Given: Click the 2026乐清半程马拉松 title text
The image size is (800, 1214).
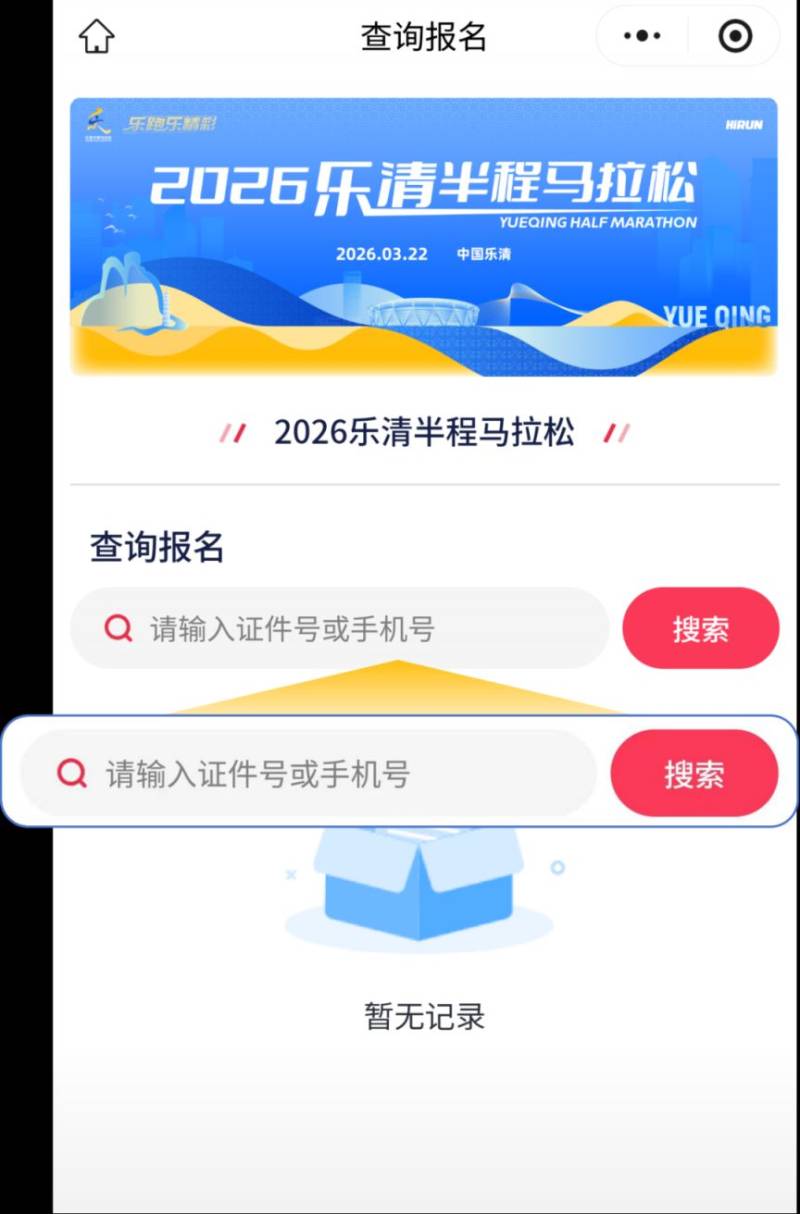Looking at the screenshot, I should [421, 432].
